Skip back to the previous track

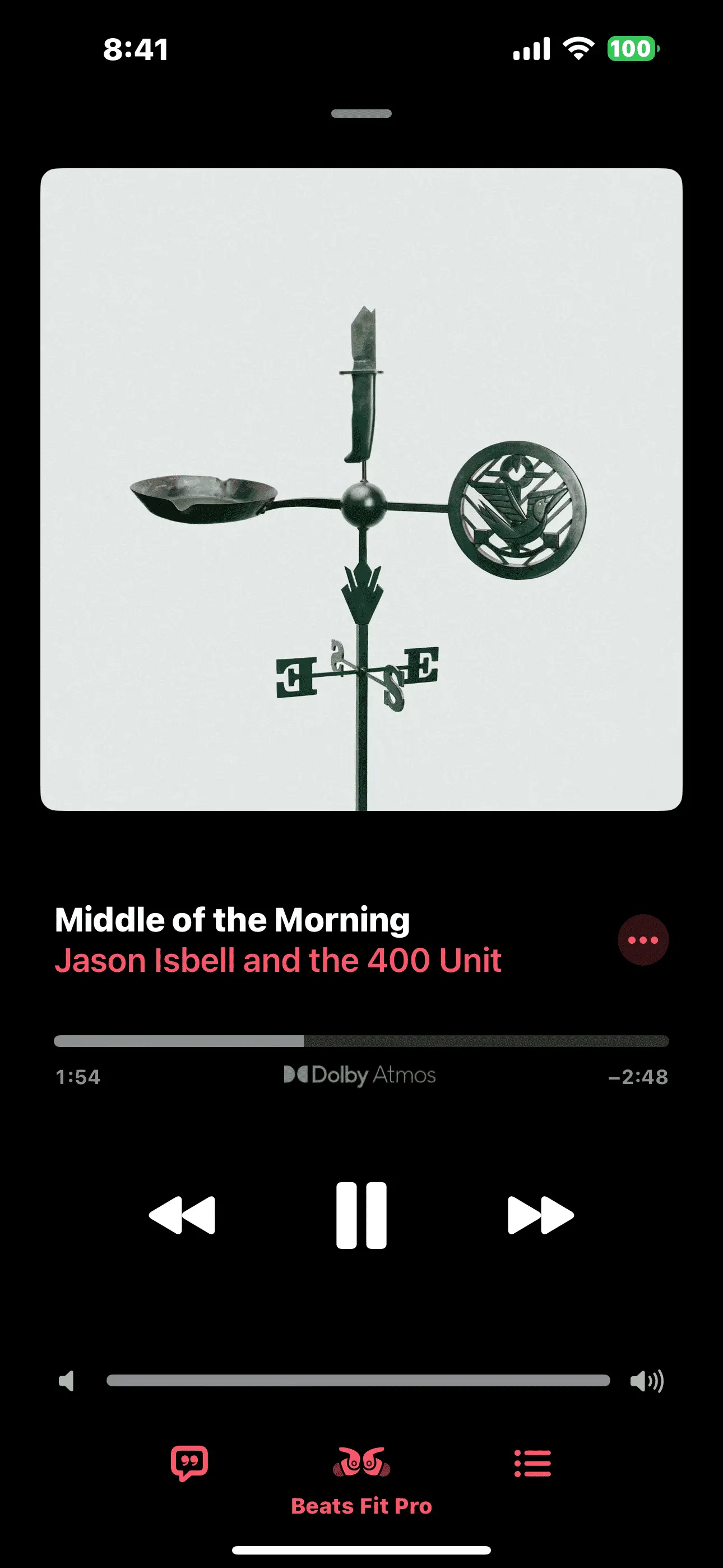182,1216
